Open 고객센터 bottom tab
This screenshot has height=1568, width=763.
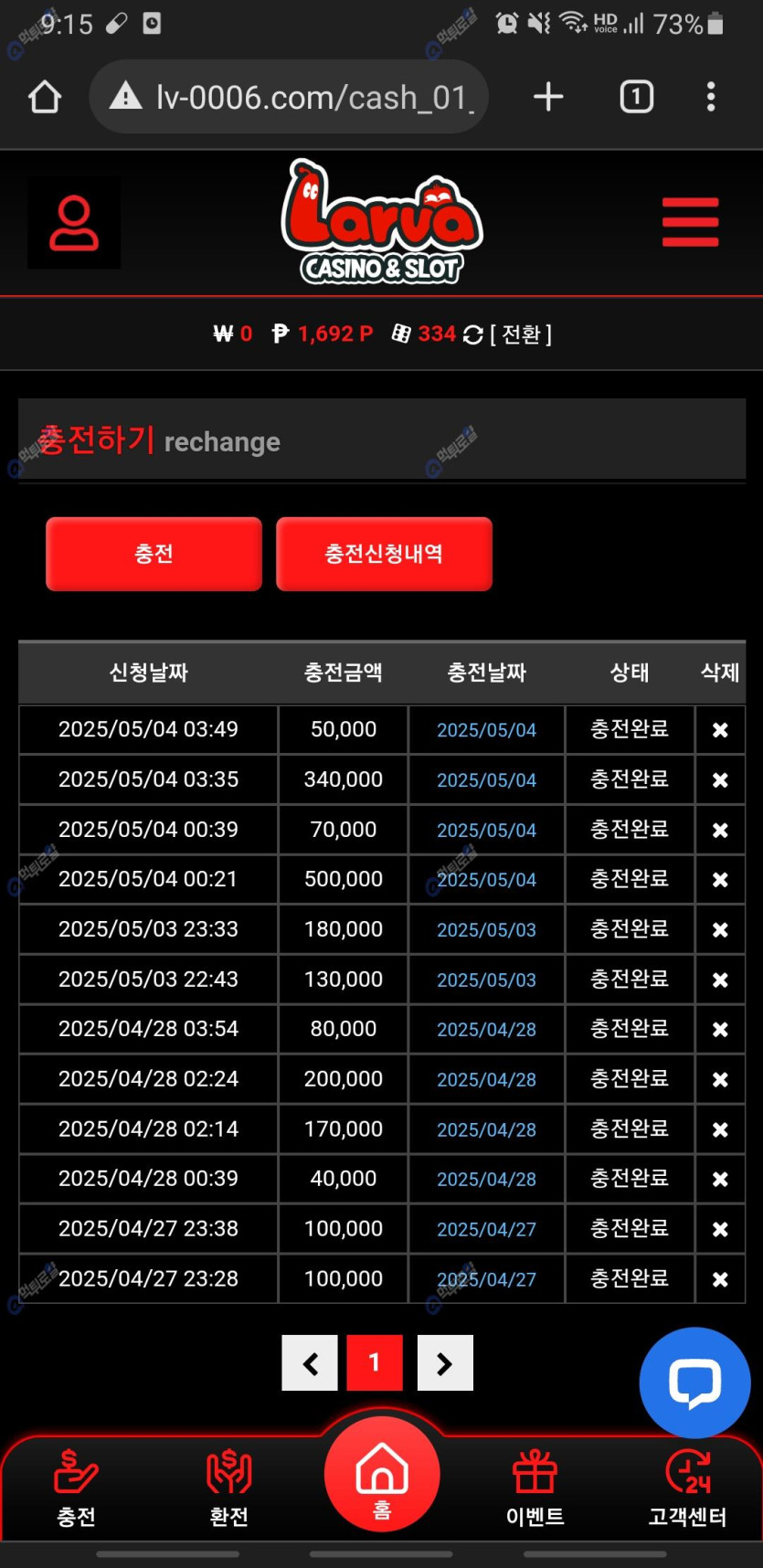click(x=687, y=1489)
